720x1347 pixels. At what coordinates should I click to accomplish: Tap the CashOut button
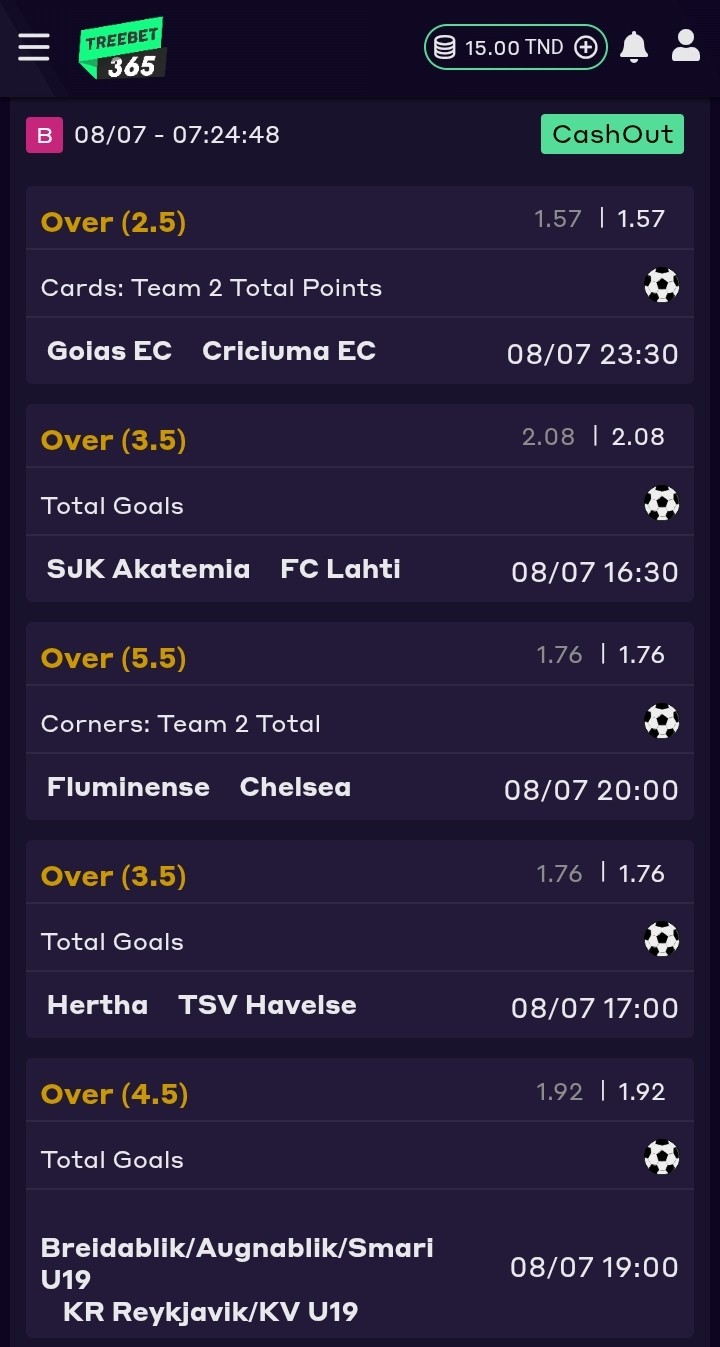(x=612, y=134)
